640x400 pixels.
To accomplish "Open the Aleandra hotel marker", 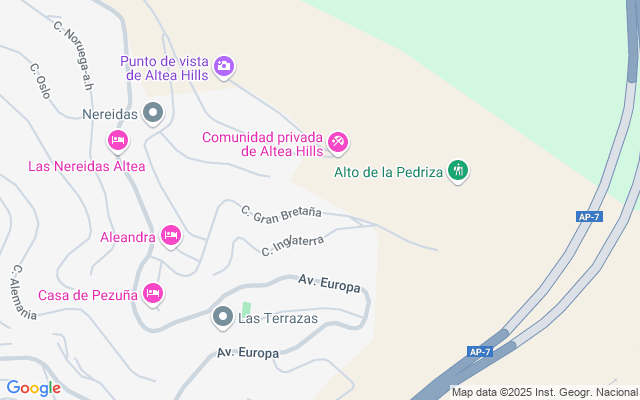I will click(x=170, y=236).
